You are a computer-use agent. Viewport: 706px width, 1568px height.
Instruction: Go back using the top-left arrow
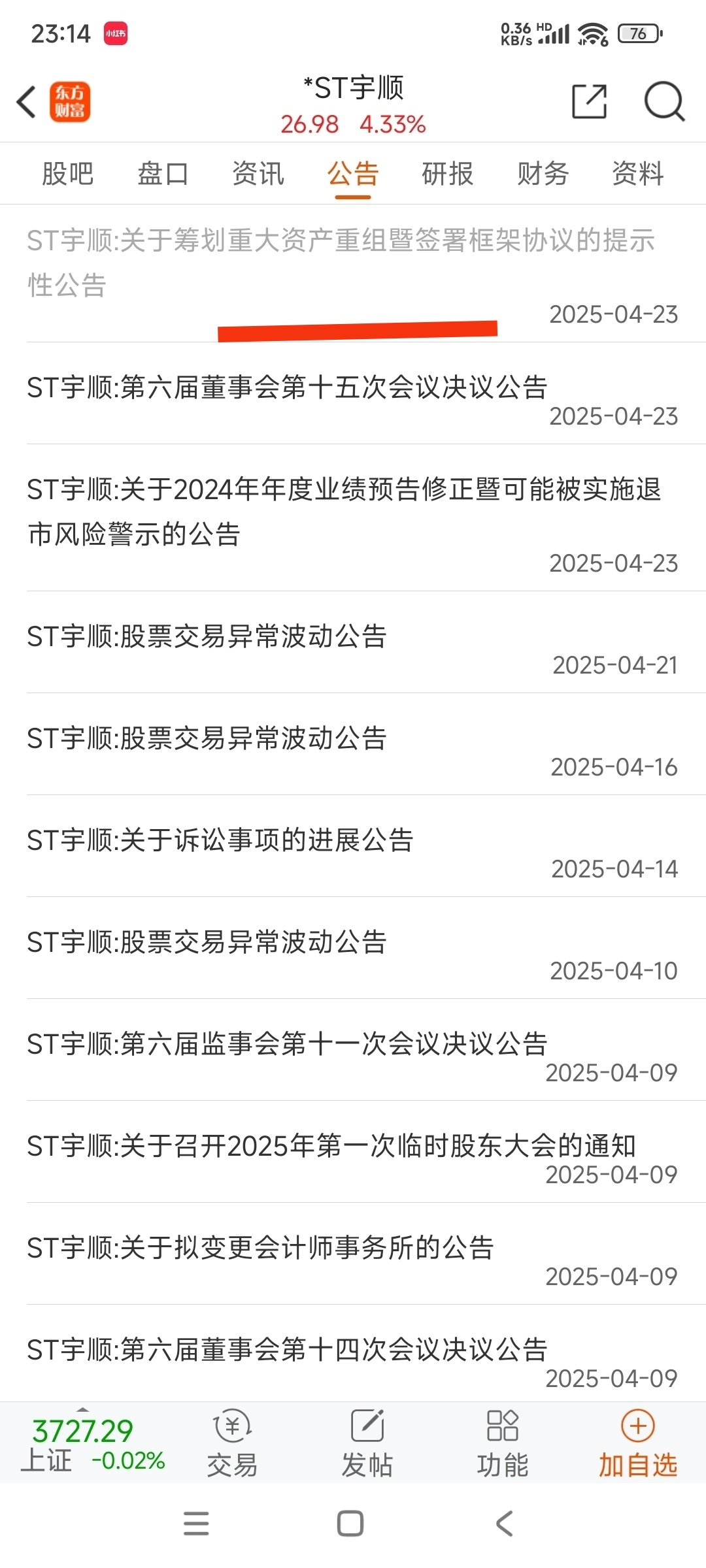(x=26, y=102)
